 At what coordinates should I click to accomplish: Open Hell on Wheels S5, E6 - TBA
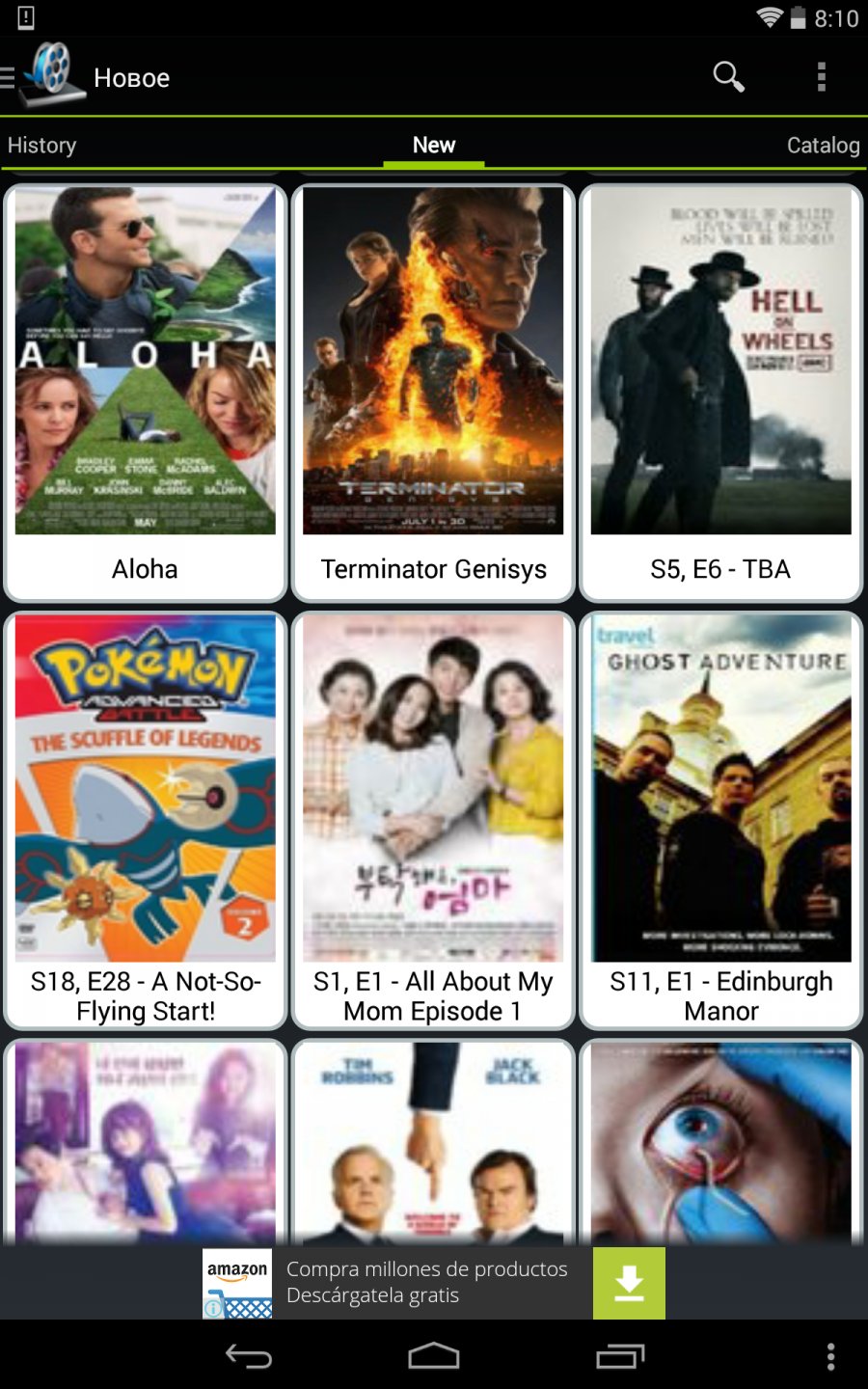[720, 393]
